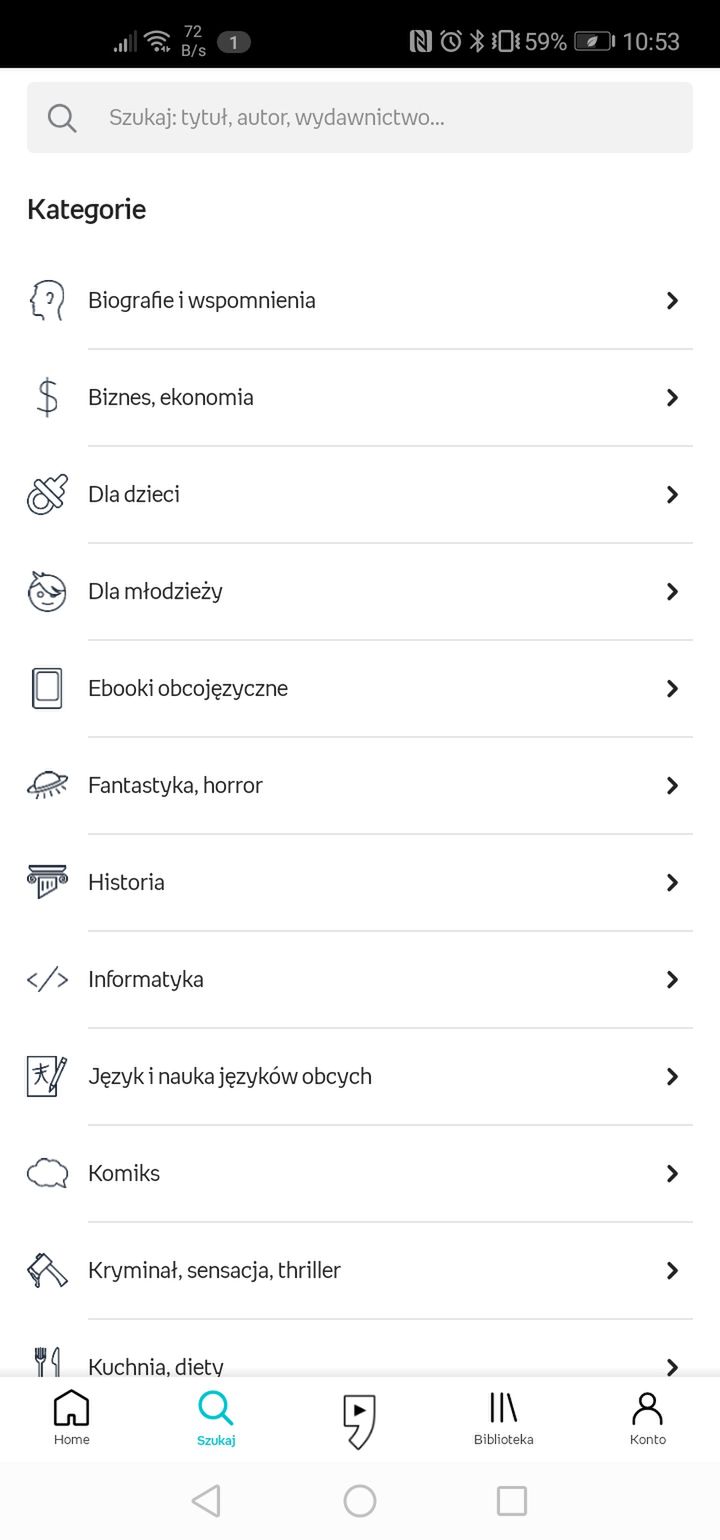Open the Informatyka category
Image resolution: width=720 pixels, height=1540 pixels.
(360, 979)
